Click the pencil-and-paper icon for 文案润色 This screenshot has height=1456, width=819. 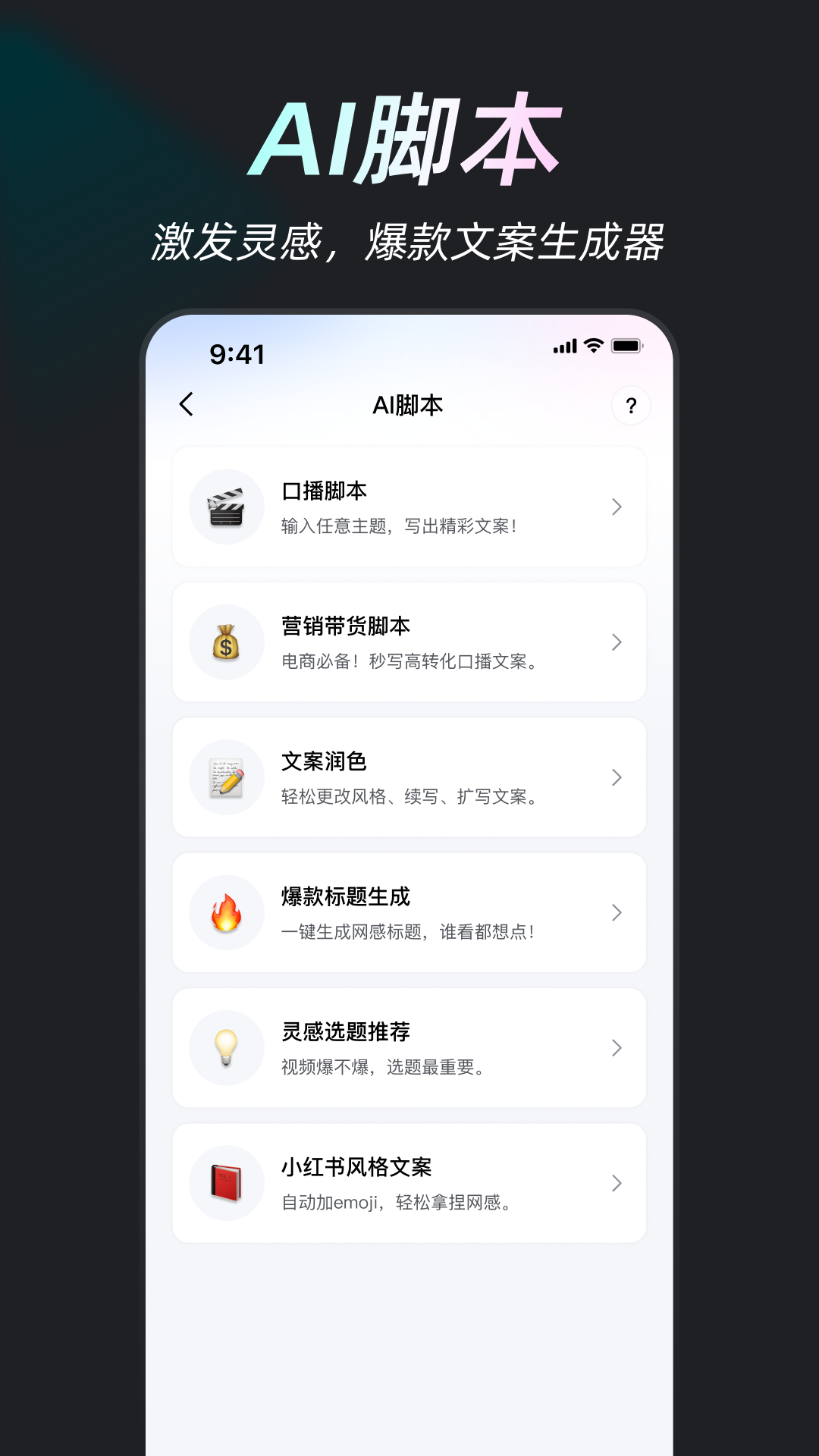[226, 777]
